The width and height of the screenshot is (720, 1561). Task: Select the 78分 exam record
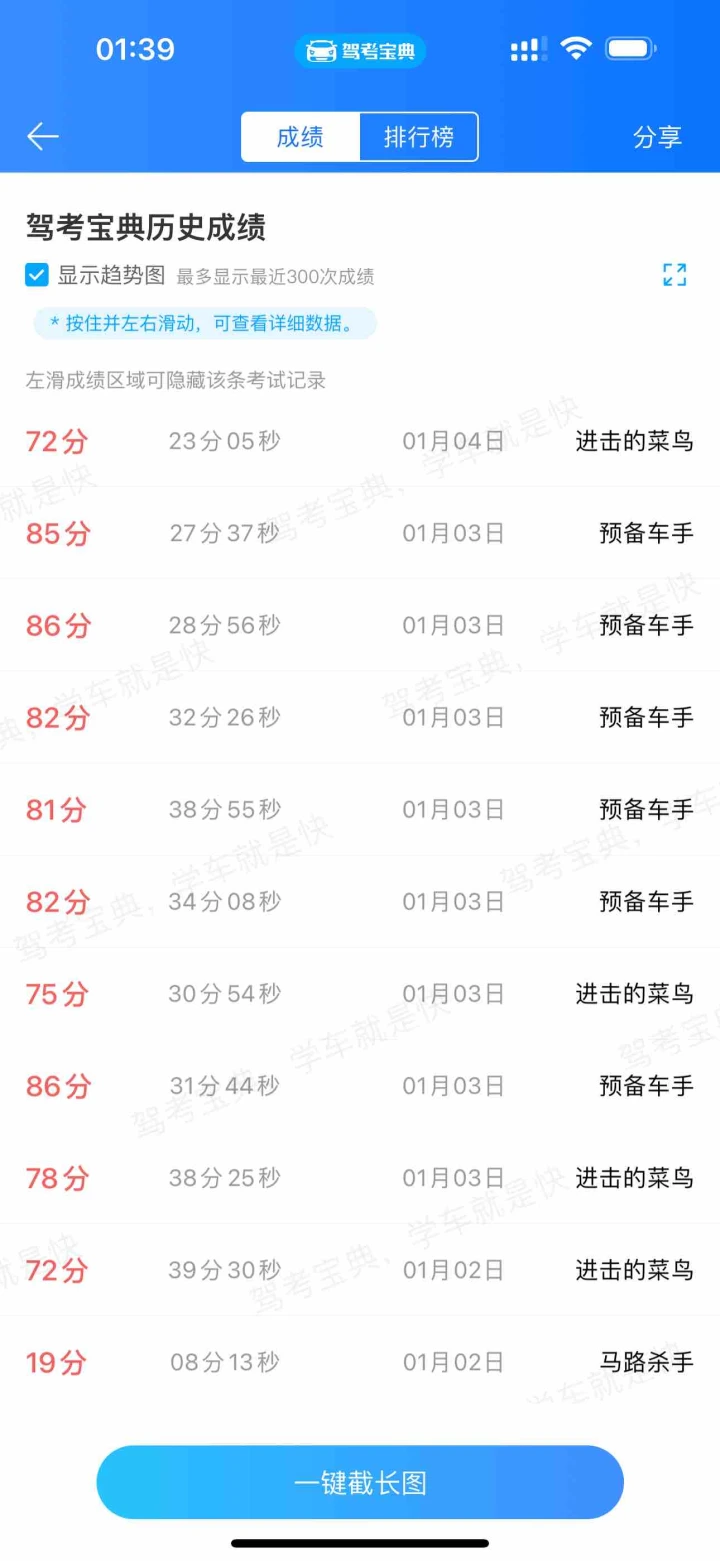(x=360, y=1177)
